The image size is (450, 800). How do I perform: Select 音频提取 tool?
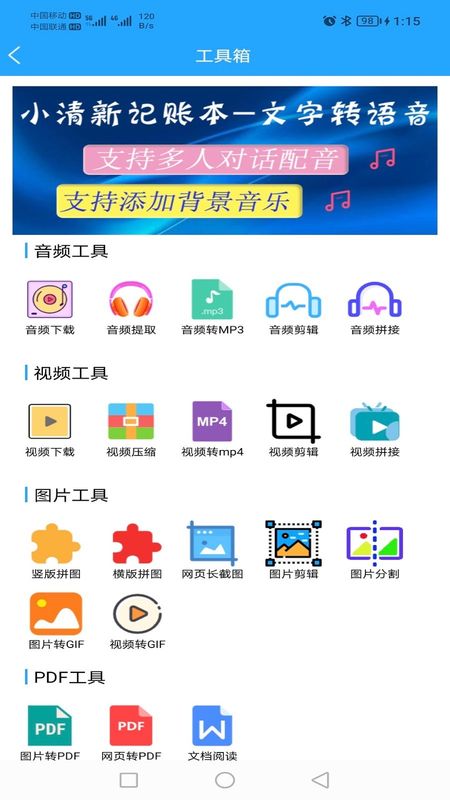131,308
